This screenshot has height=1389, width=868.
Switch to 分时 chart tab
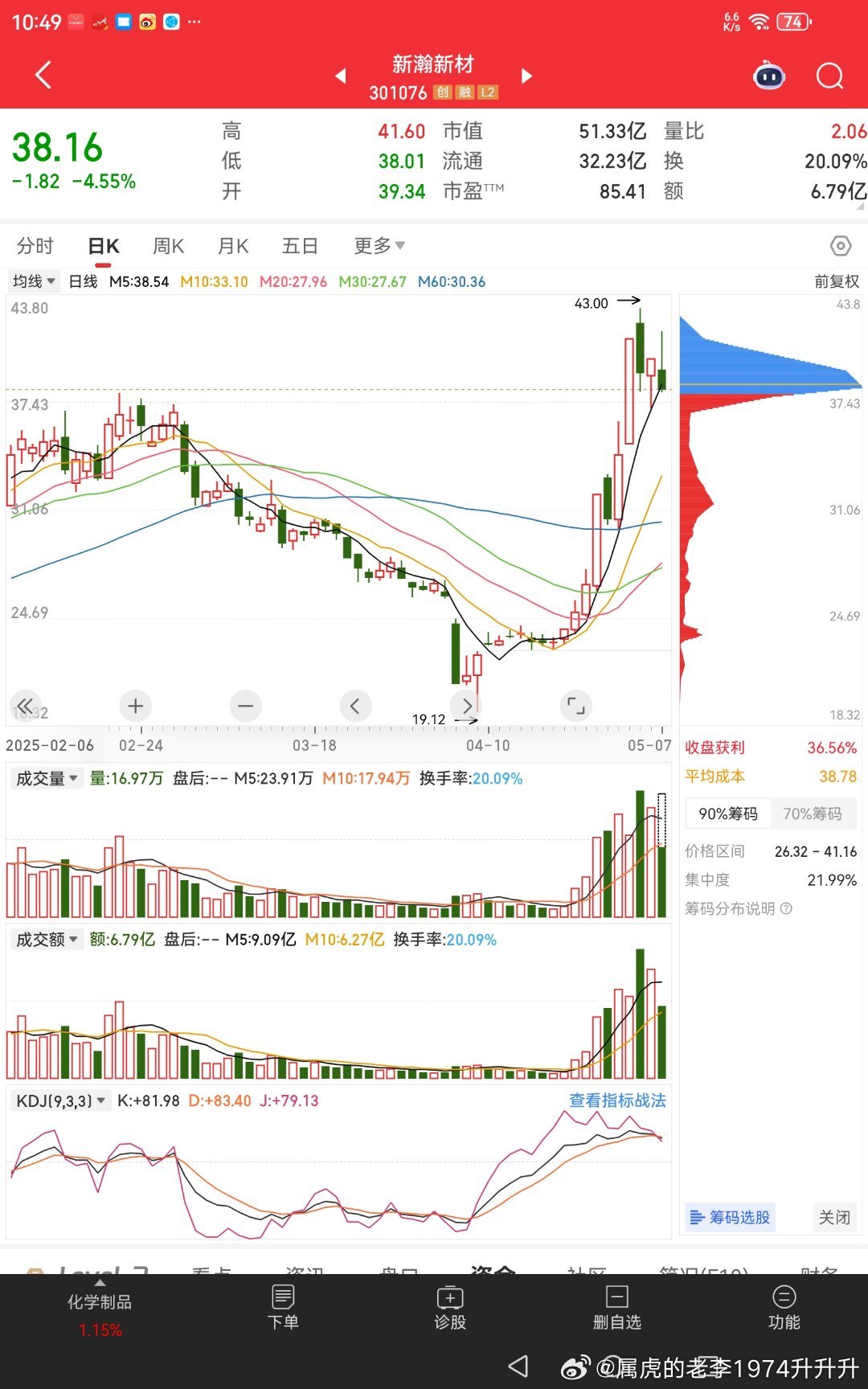coord(35,246)
